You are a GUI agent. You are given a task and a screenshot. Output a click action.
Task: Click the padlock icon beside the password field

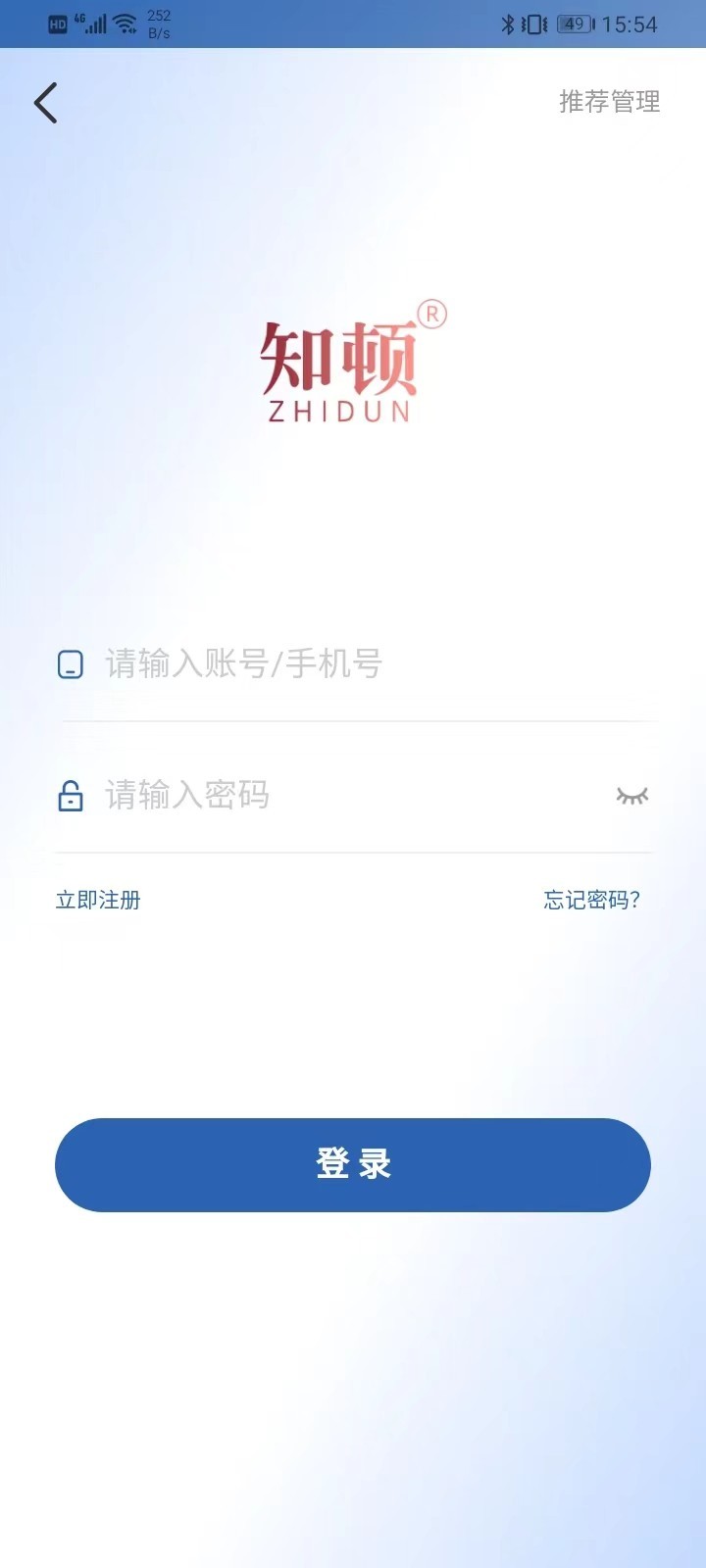click(70, 796)
